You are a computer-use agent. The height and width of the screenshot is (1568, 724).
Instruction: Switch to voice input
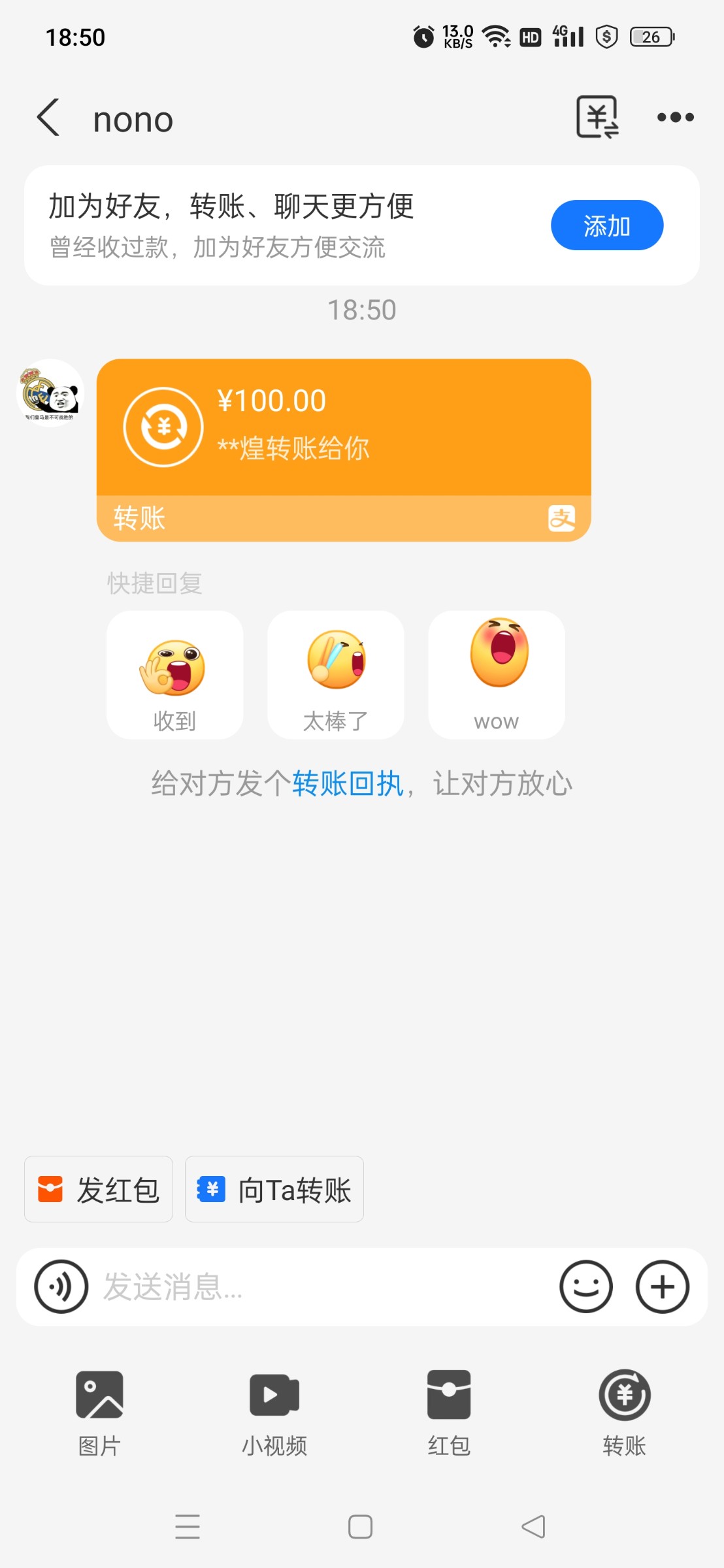pos(61,1286)
